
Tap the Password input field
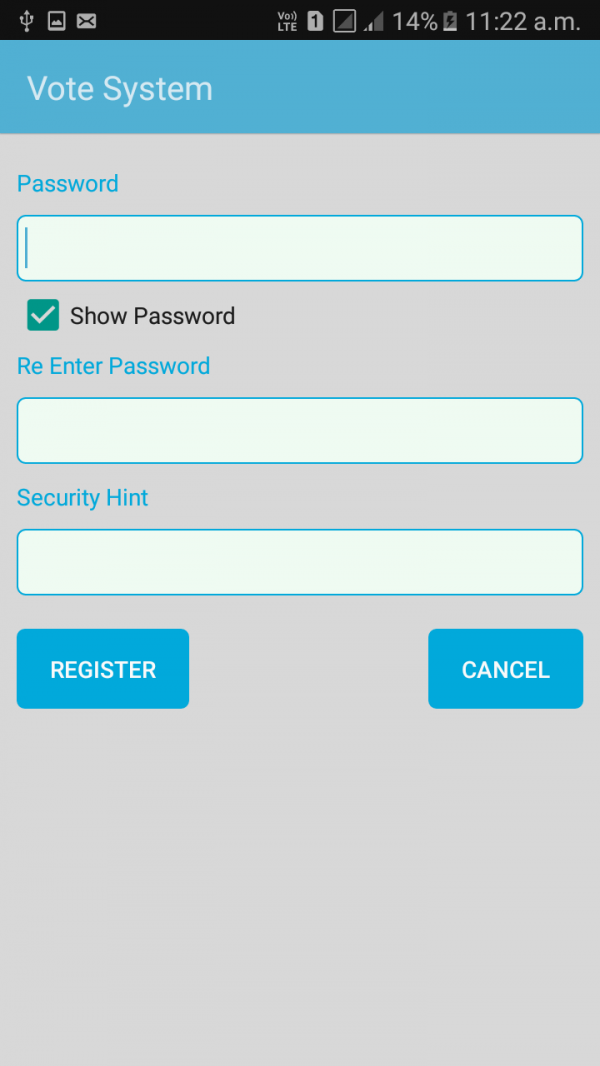pos(300,248)
